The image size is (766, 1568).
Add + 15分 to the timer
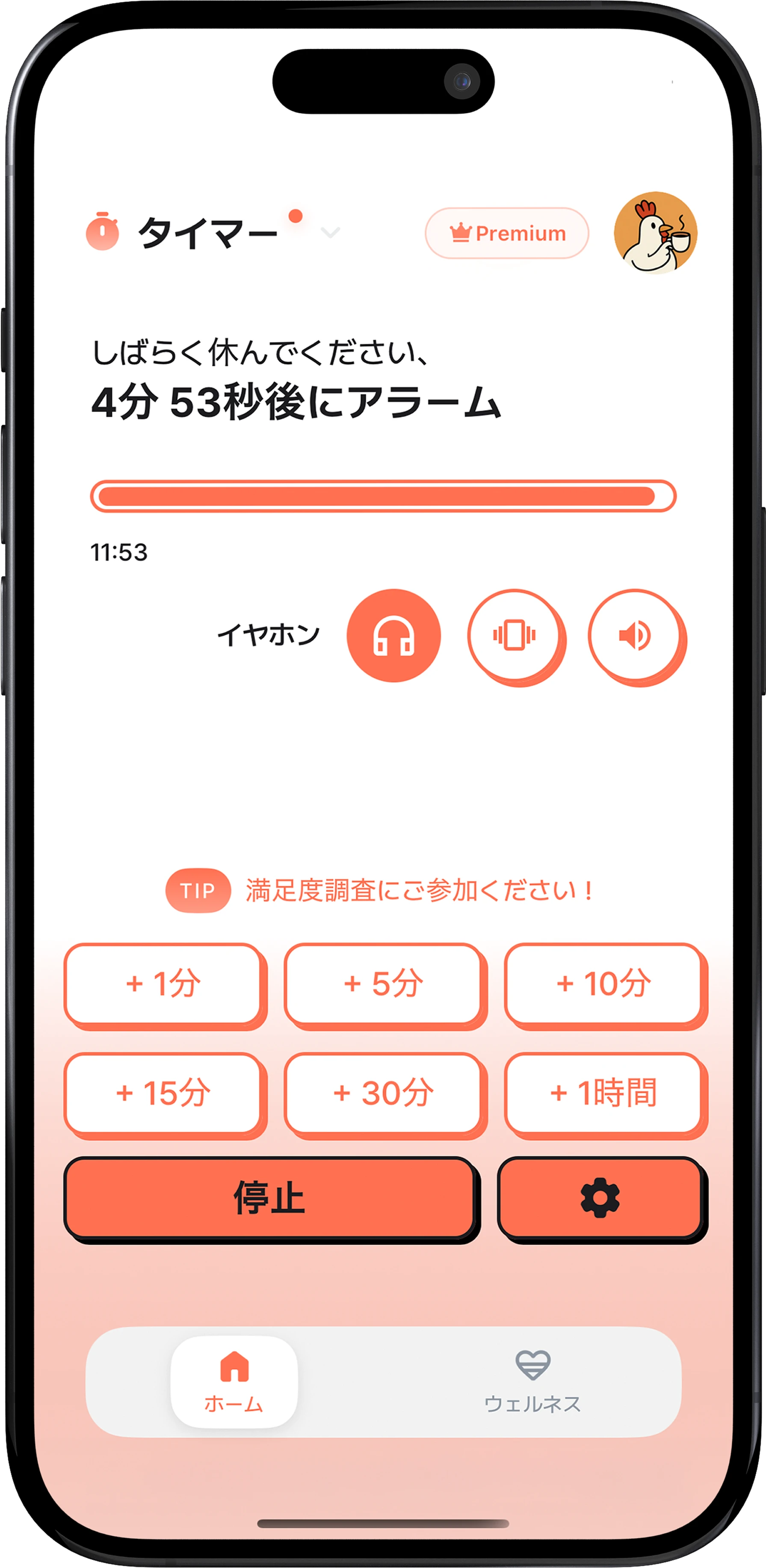[x=163, y=1093]
